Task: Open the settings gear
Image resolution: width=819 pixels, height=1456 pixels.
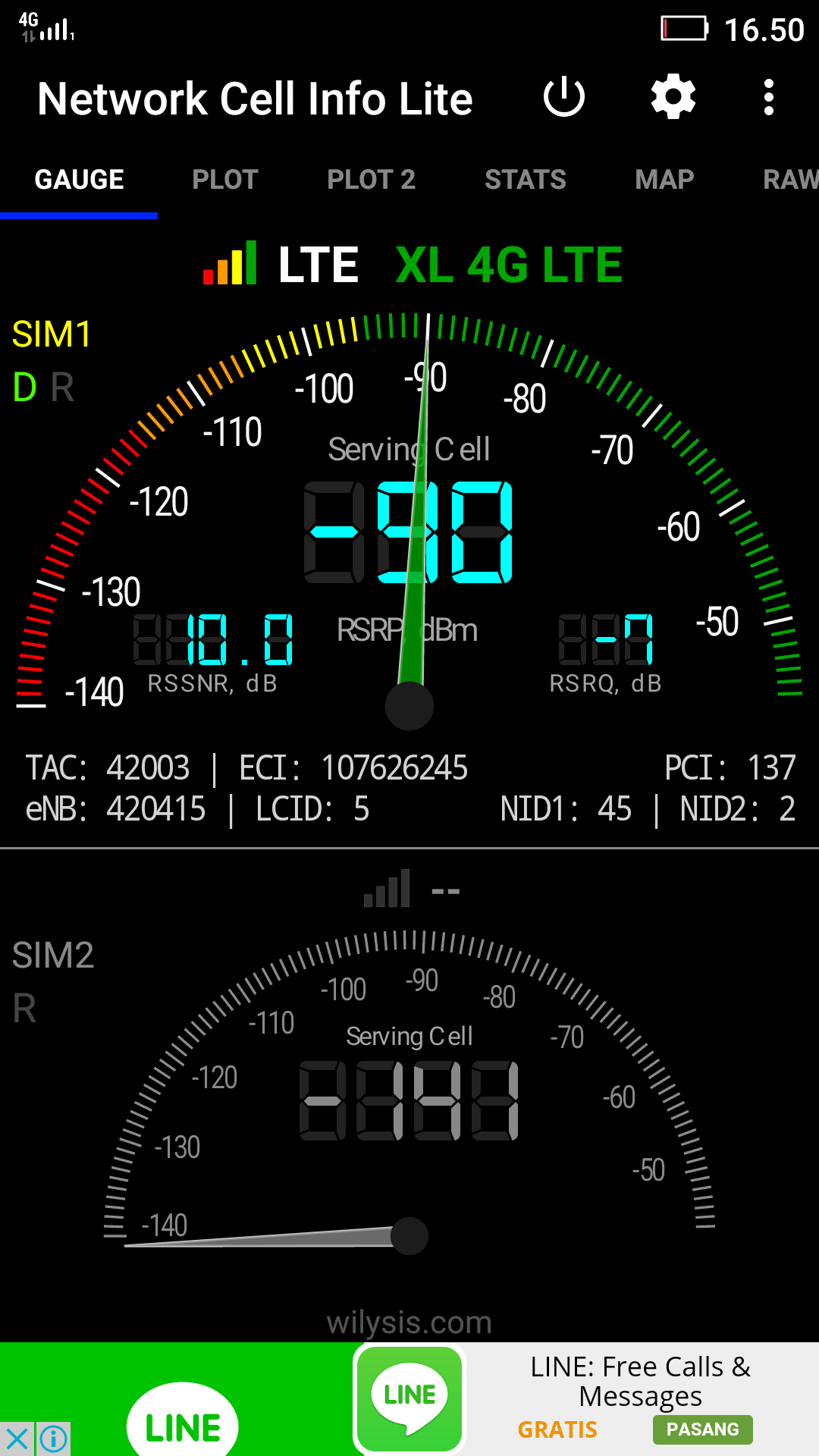Action: tap(673, 98)
